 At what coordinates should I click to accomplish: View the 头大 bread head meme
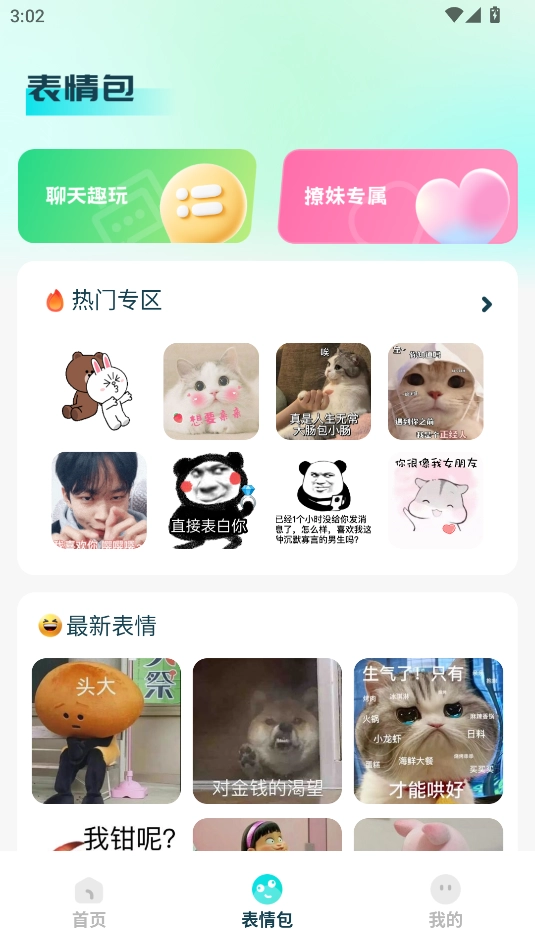pyautogui.click(x=106, y=731)
